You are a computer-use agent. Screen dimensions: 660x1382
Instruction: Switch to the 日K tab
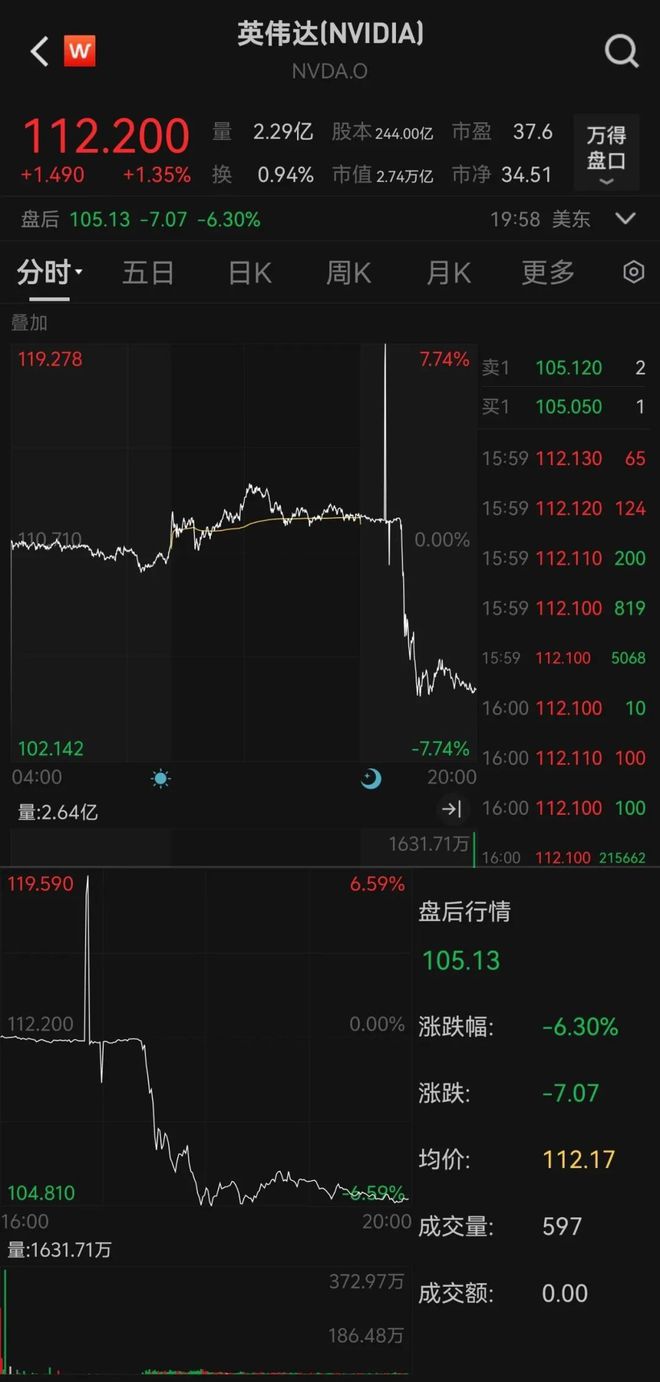coord(249,271)
